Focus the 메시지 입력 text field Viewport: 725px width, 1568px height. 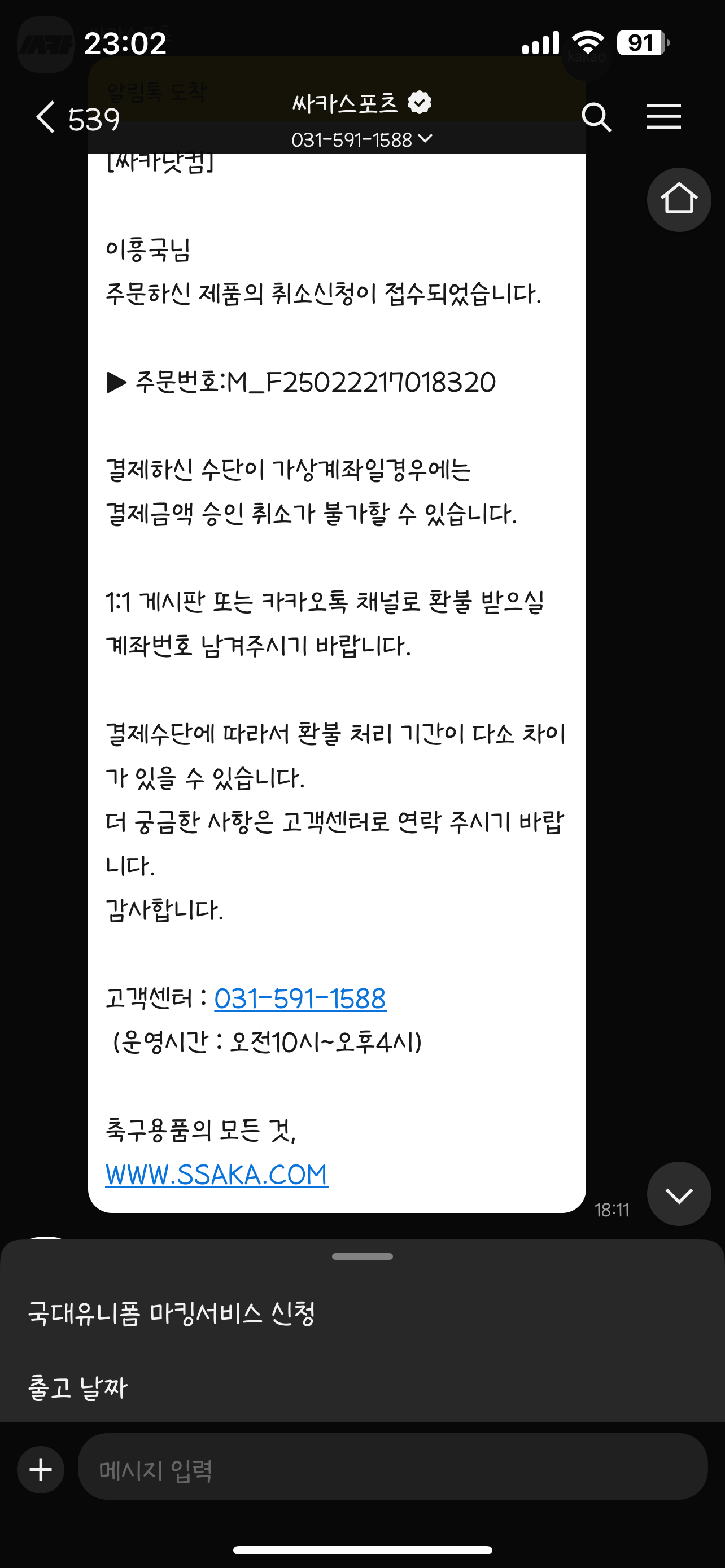tap(392, 1470)
